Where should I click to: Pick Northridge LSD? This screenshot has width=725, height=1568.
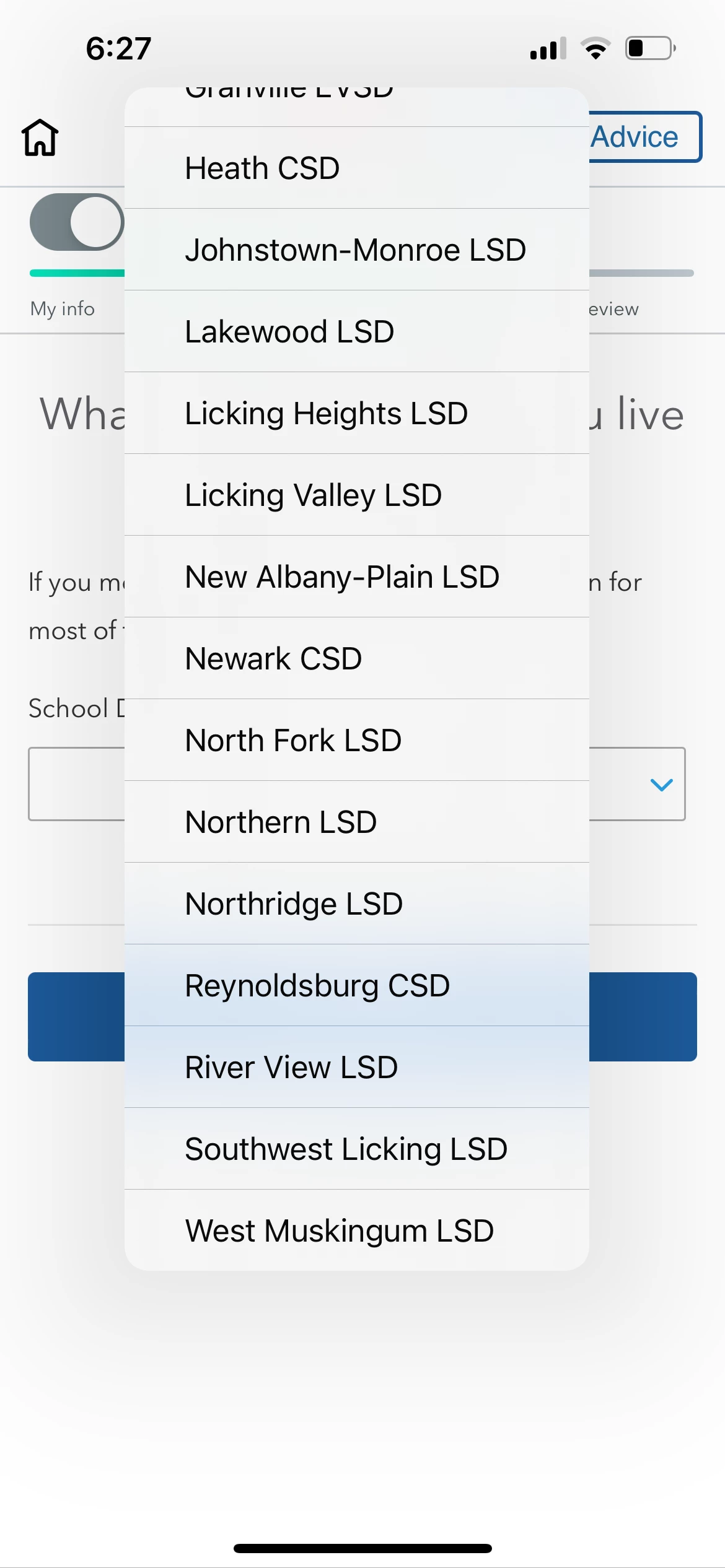(x=356, y=904)
